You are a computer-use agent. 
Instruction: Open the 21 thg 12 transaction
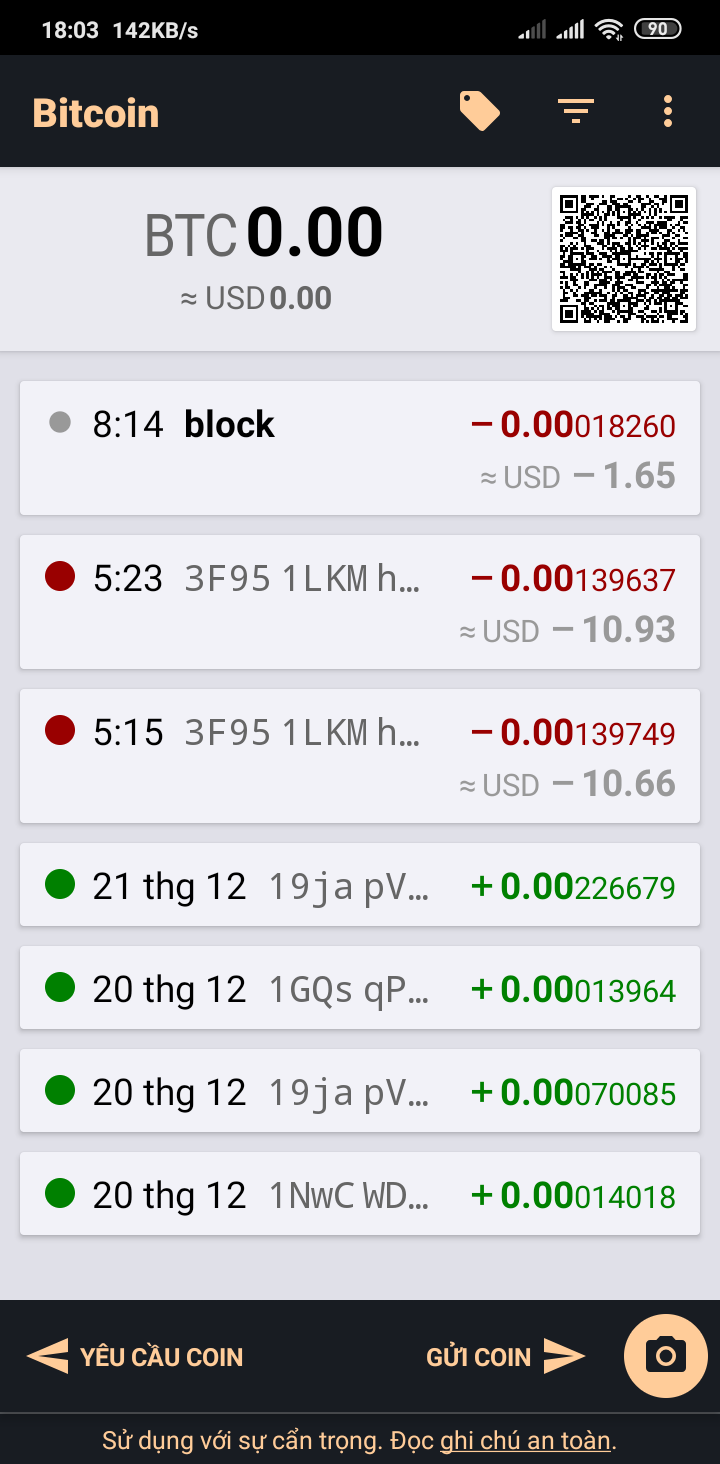pos(360,885)
